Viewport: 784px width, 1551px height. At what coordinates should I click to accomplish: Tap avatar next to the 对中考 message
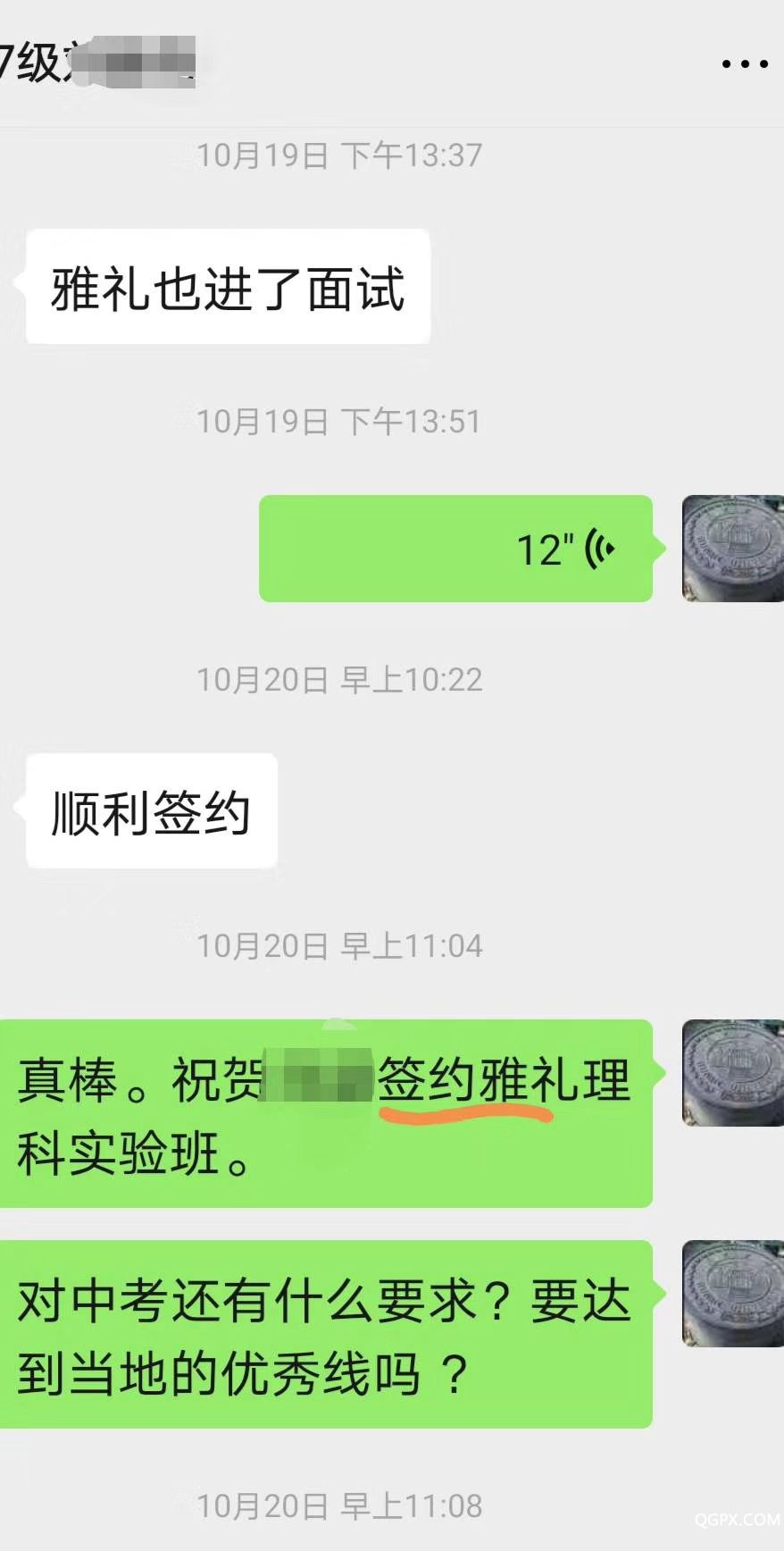coord(733,1293)
